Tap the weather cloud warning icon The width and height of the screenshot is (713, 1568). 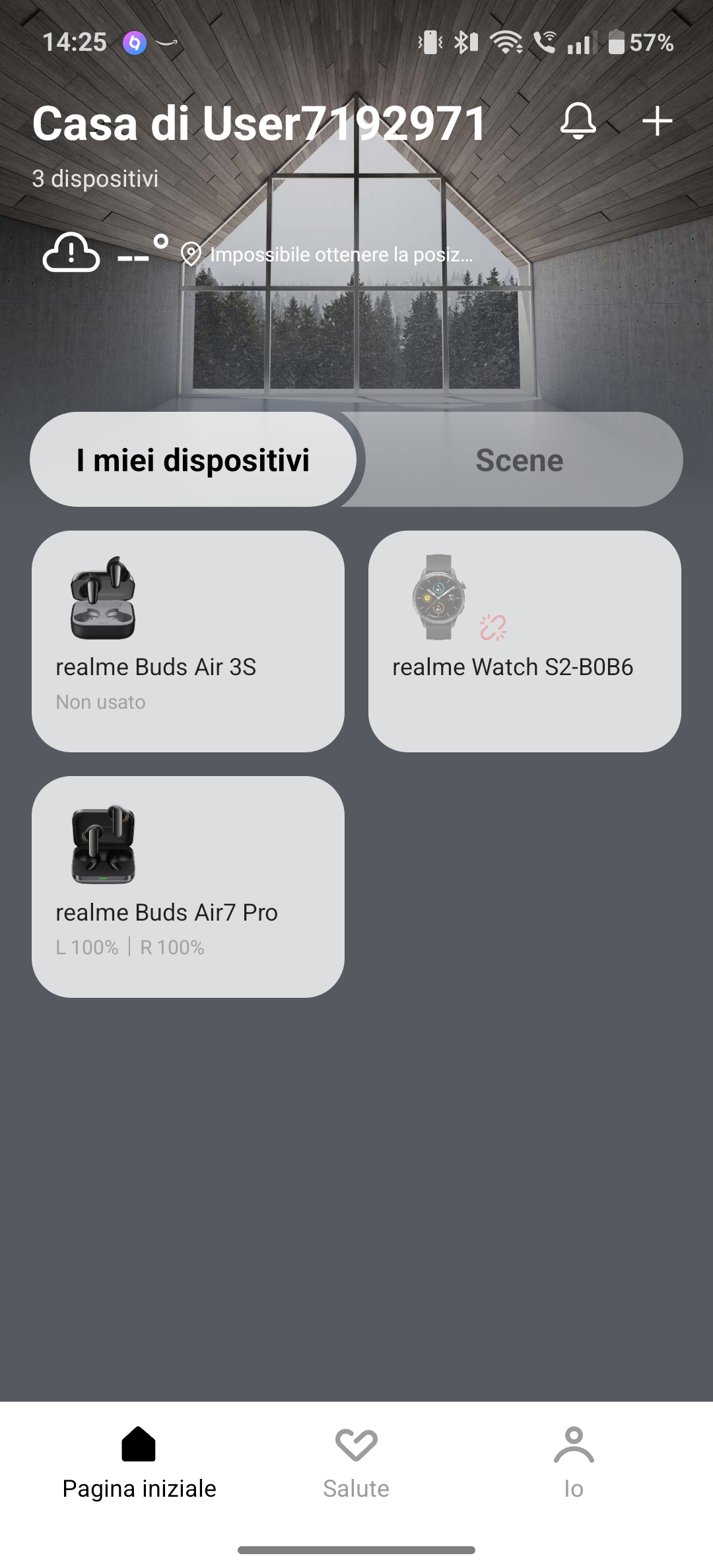tap(71, 253)
